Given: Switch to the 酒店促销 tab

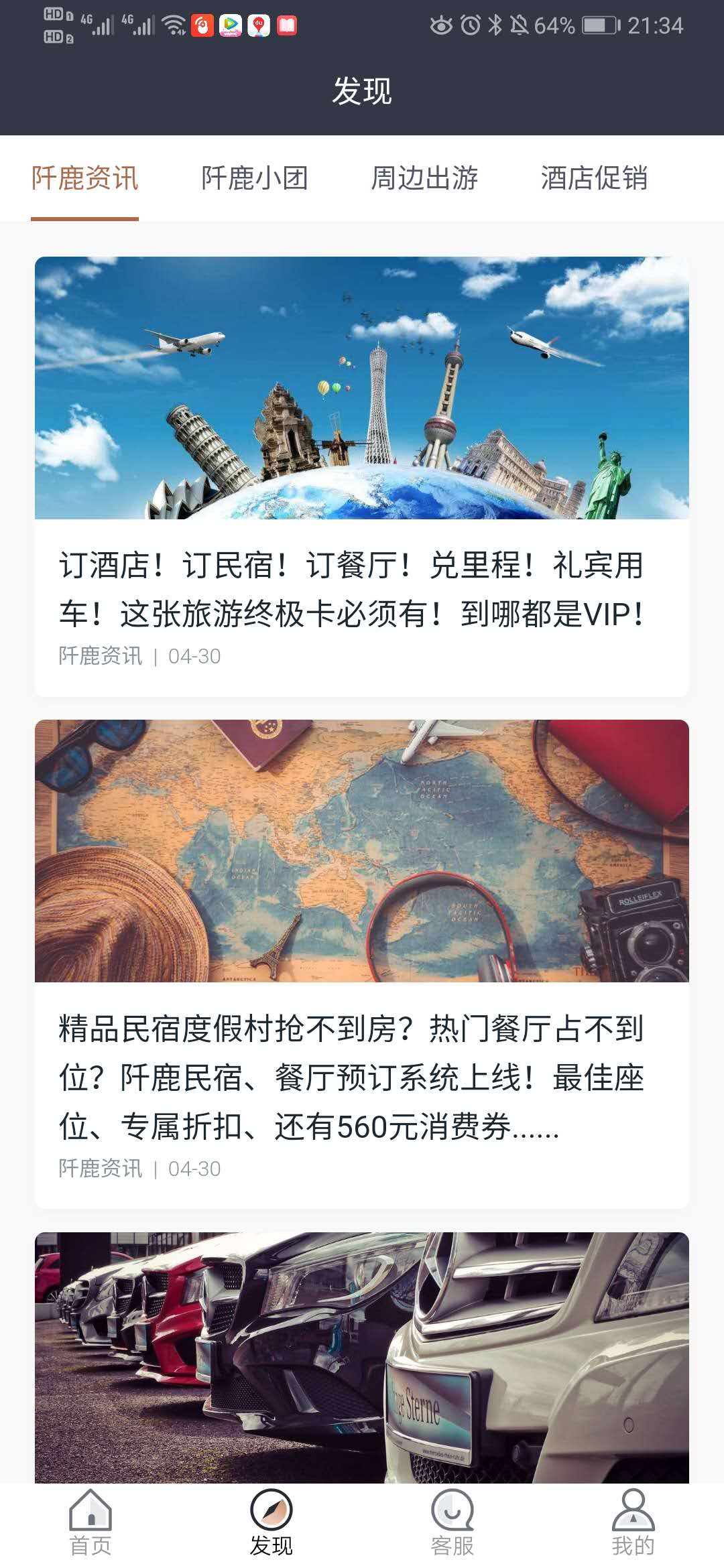Looking at the screenshot, I should coord(594,178).
